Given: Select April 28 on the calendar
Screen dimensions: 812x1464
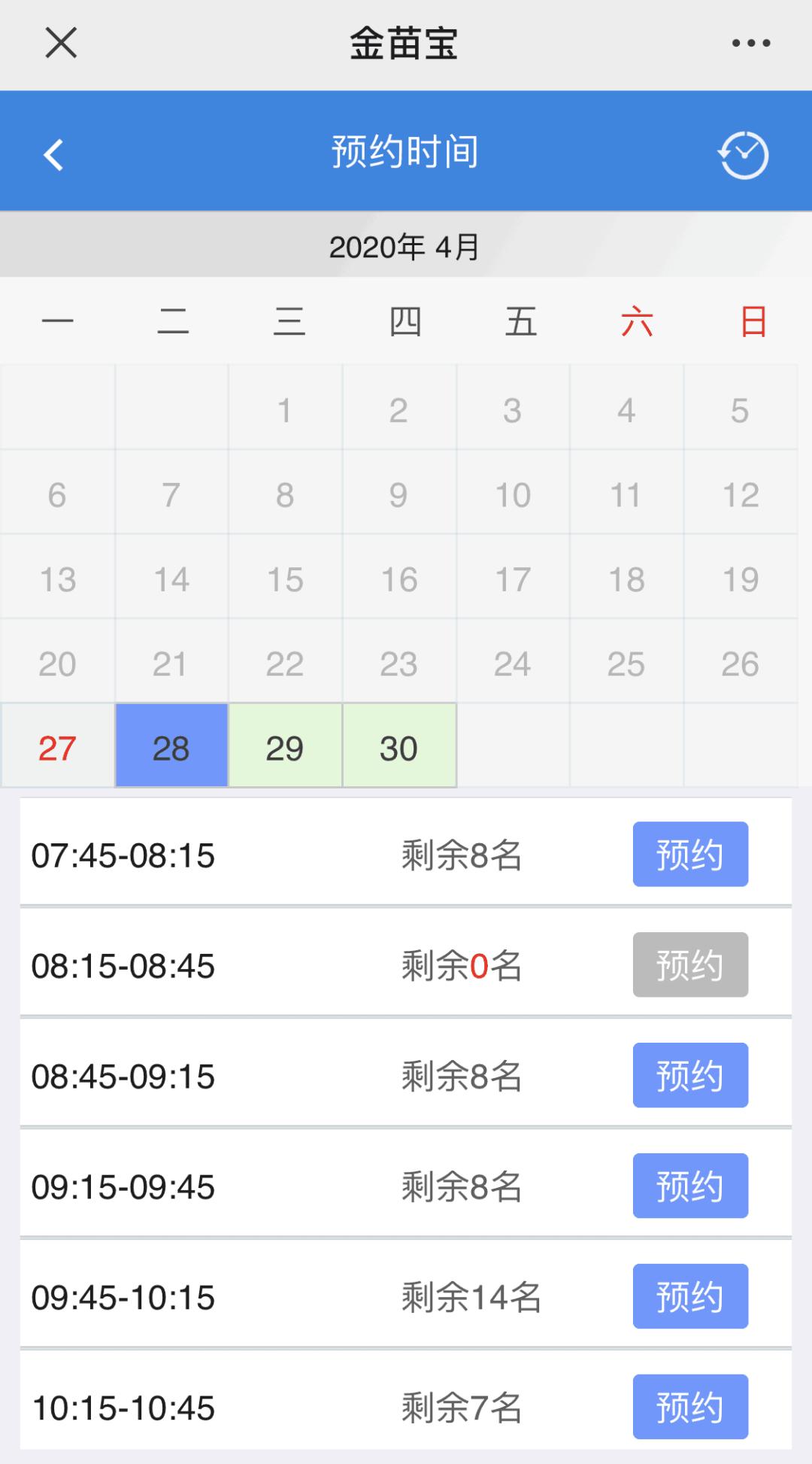Looking at the screenshot, I should click(171, 747).
